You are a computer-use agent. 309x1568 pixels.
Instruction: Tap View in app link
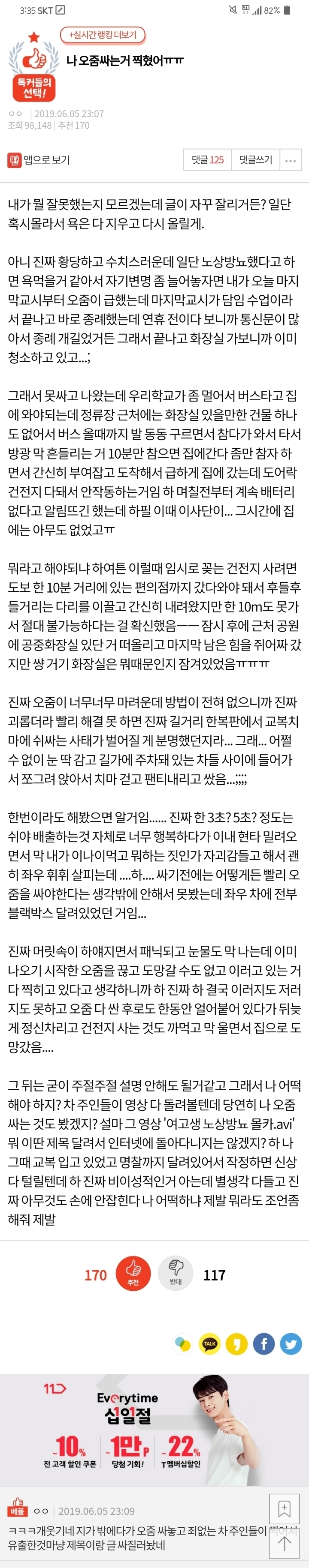39,159
